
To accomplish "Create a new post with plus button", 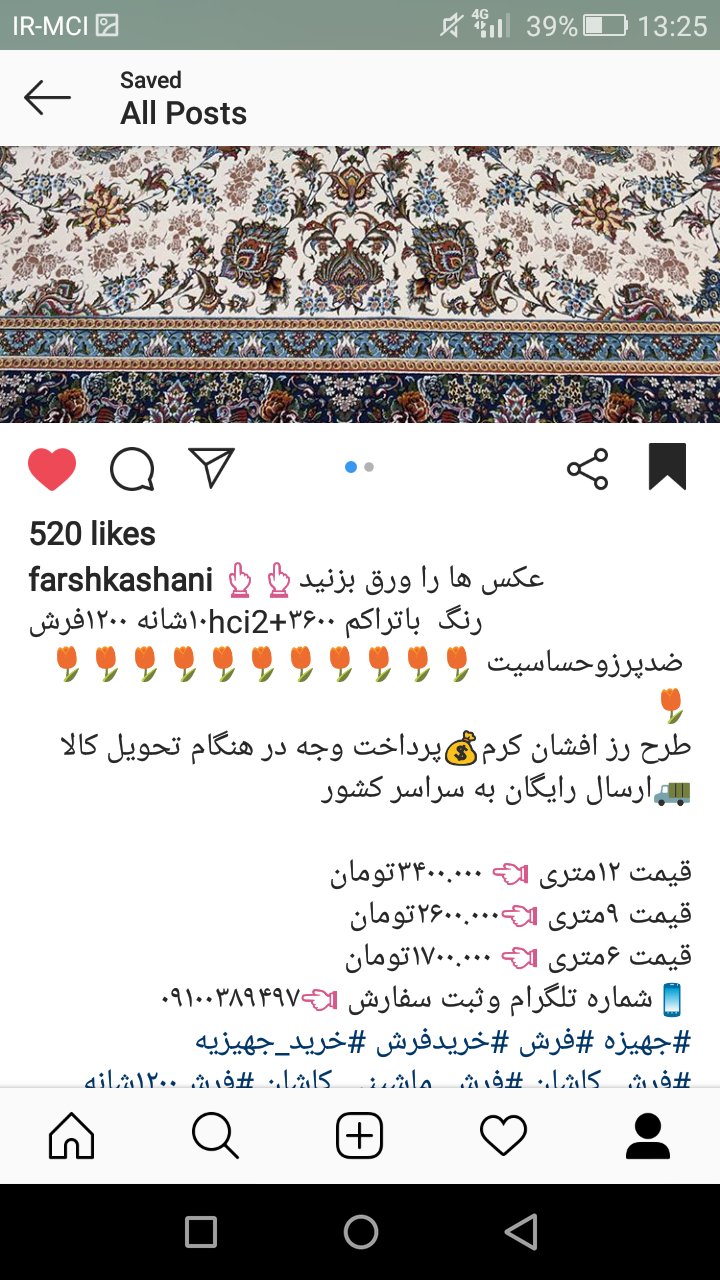I will coord(359,1135).
